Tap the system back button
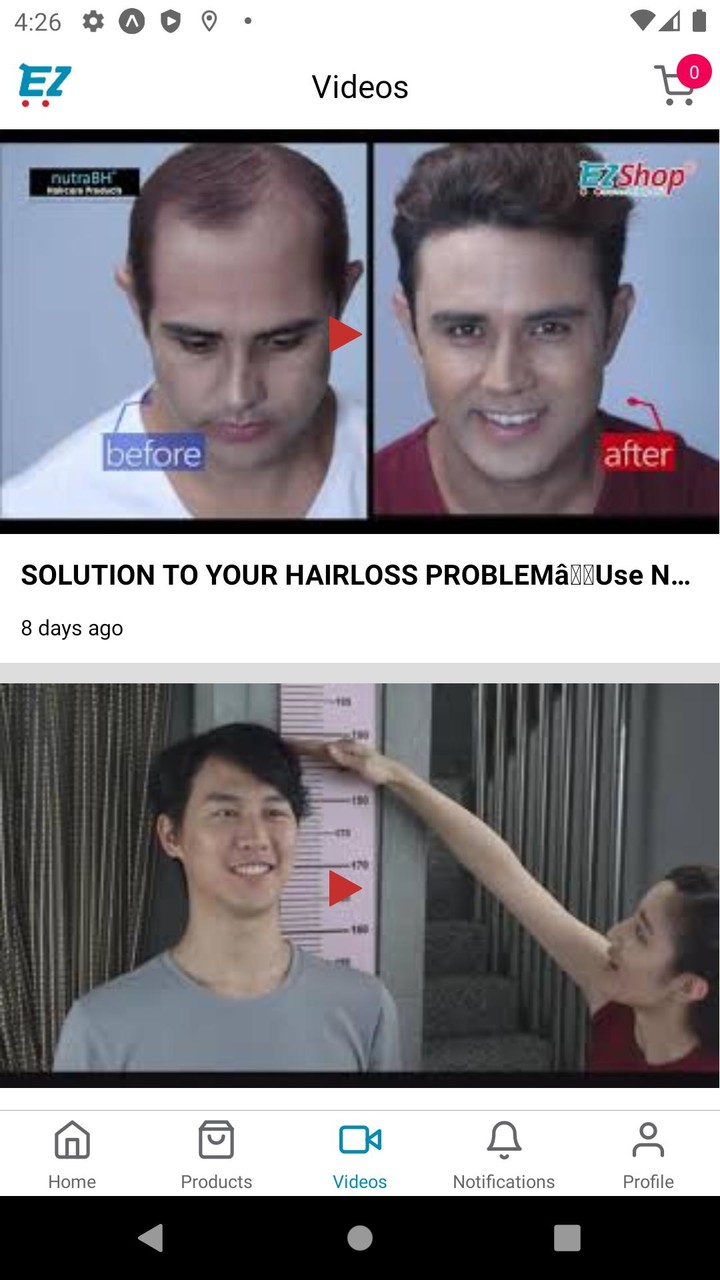 (x=151, y=1238)
